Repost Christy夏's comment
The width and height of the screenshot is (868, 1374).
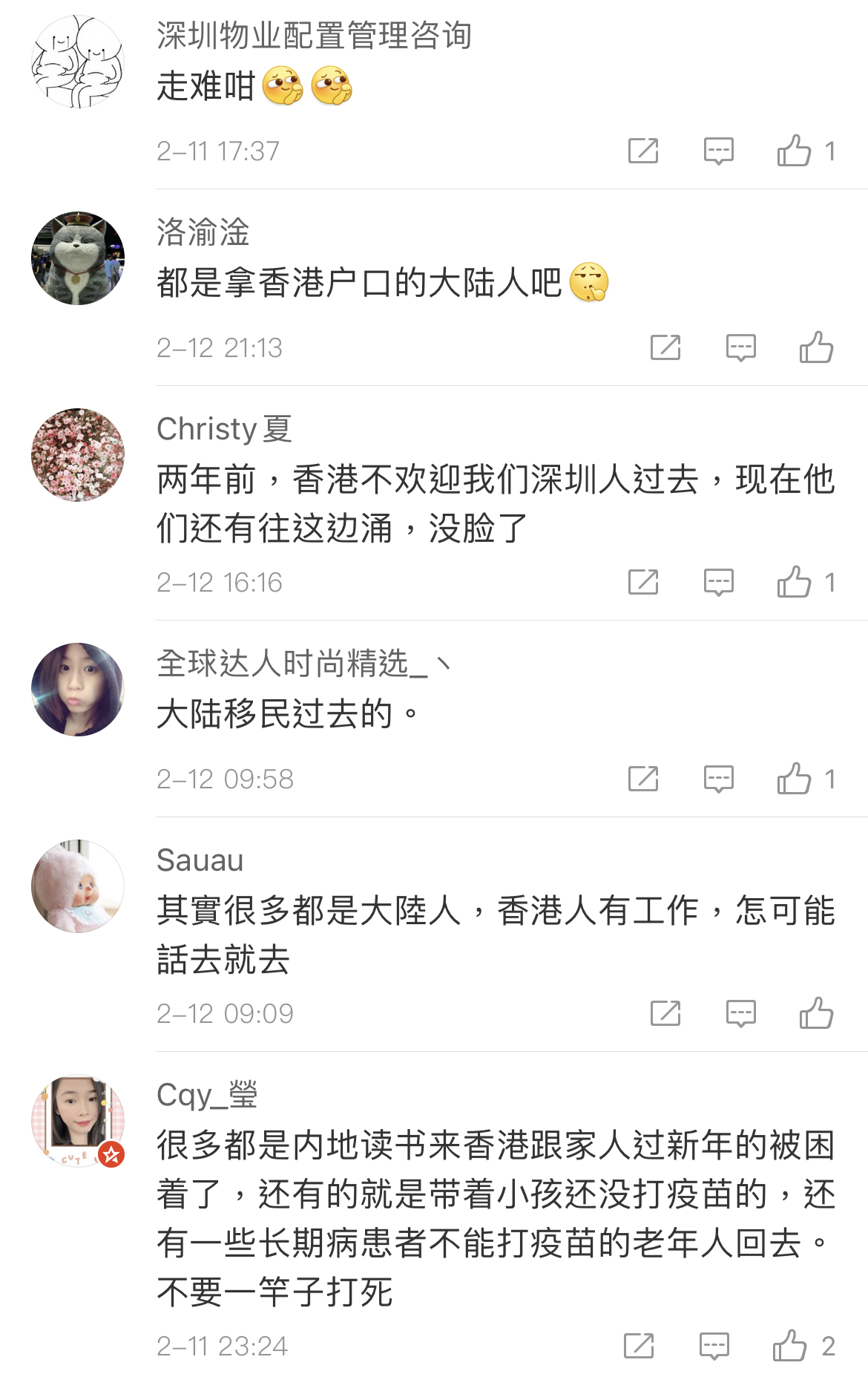click(x=642, y=582)
